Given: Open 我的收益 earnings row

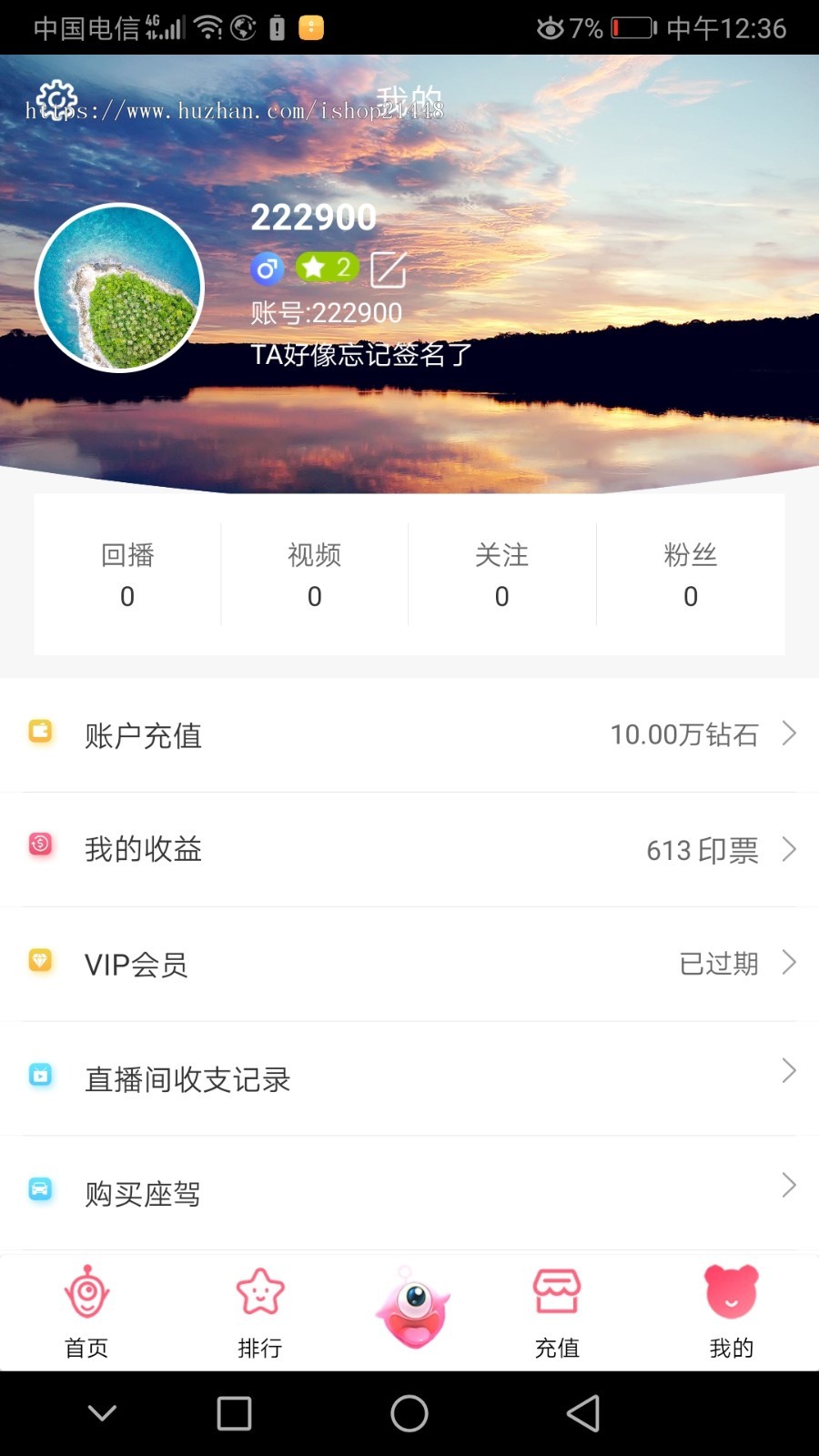Looking at the screenshot, I should [x=409, y=849].
